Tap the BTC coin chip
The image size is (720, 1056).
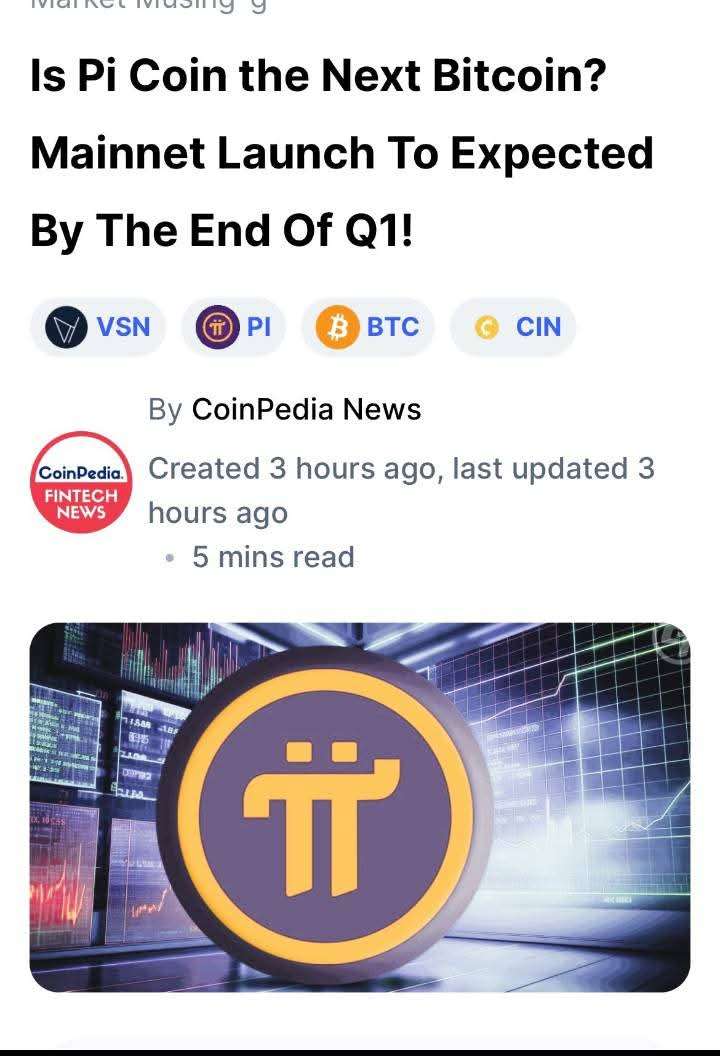[368, 327]
